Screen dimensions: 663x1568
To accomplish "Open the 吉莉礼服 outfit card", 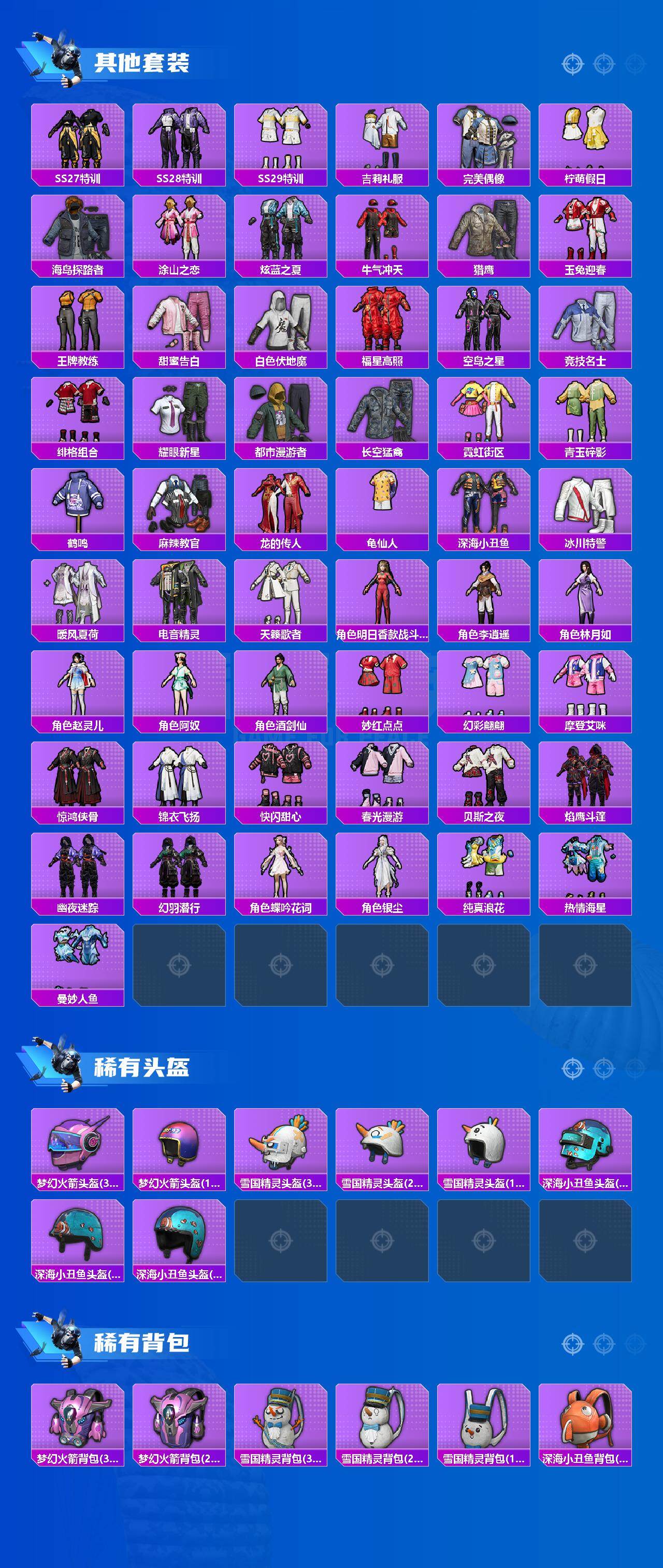I will pos(382,141).
